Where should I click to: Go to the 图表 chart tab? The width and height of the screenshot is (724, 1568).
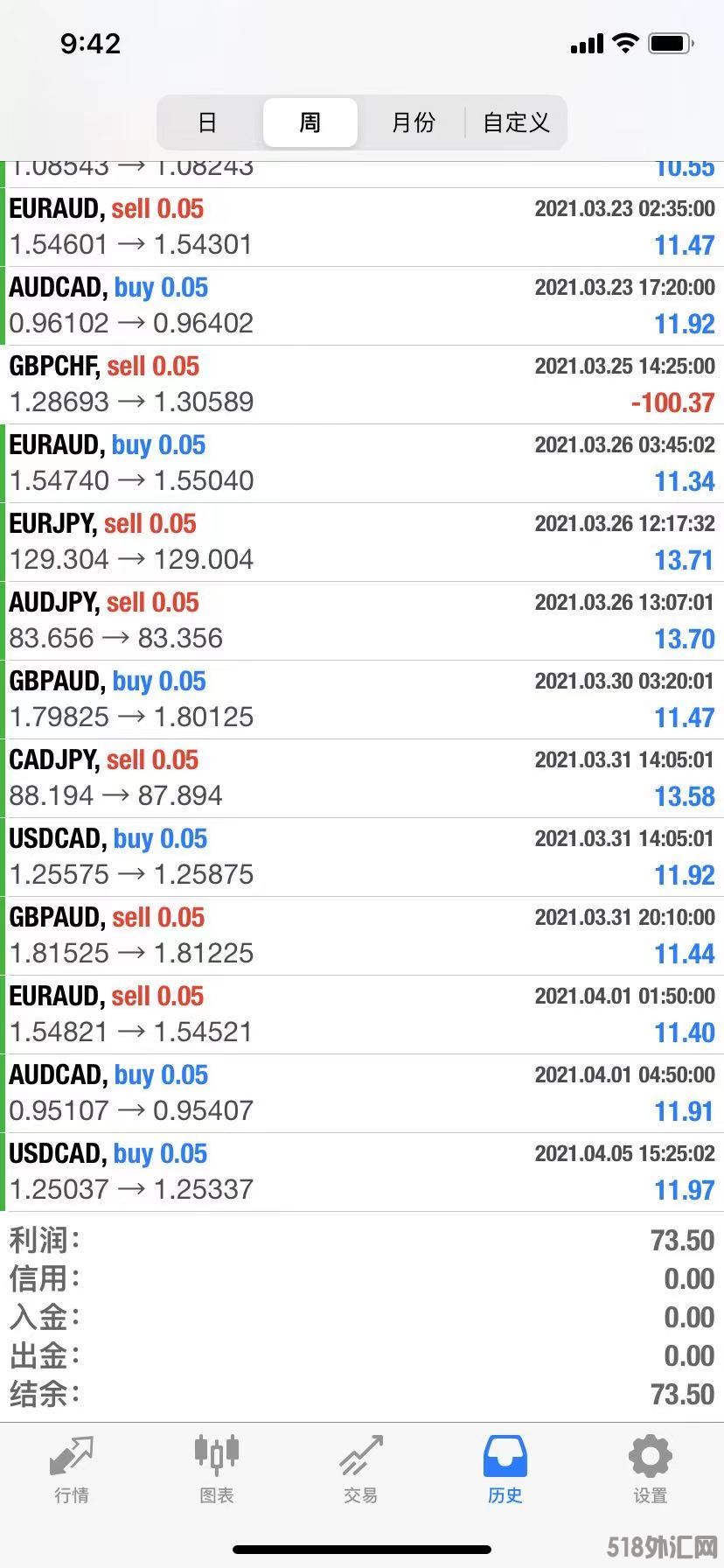[216, 1471]
